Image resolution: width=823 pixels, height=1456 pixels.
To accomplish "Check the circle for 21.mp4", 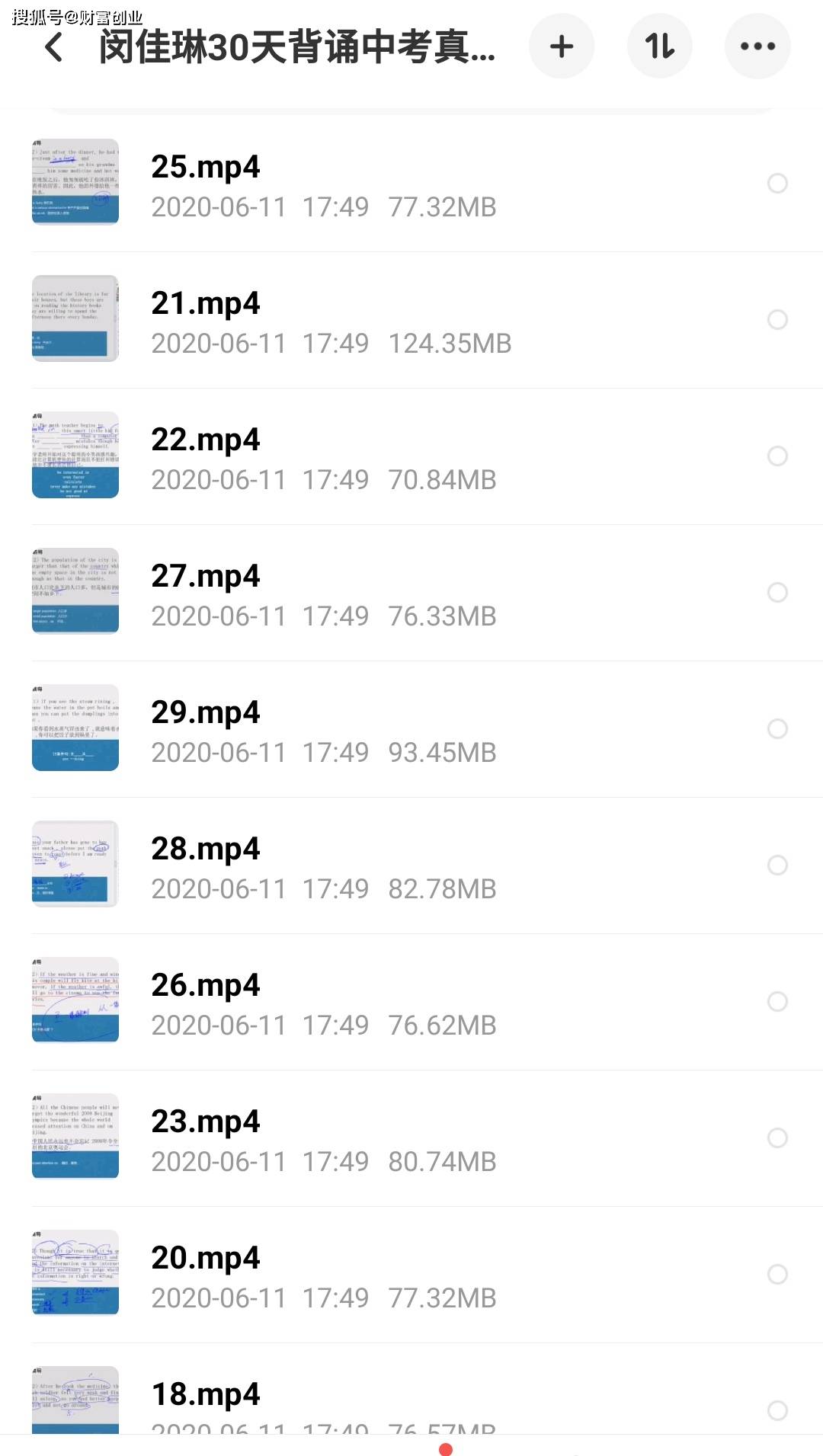I will (x=777, y=320).
